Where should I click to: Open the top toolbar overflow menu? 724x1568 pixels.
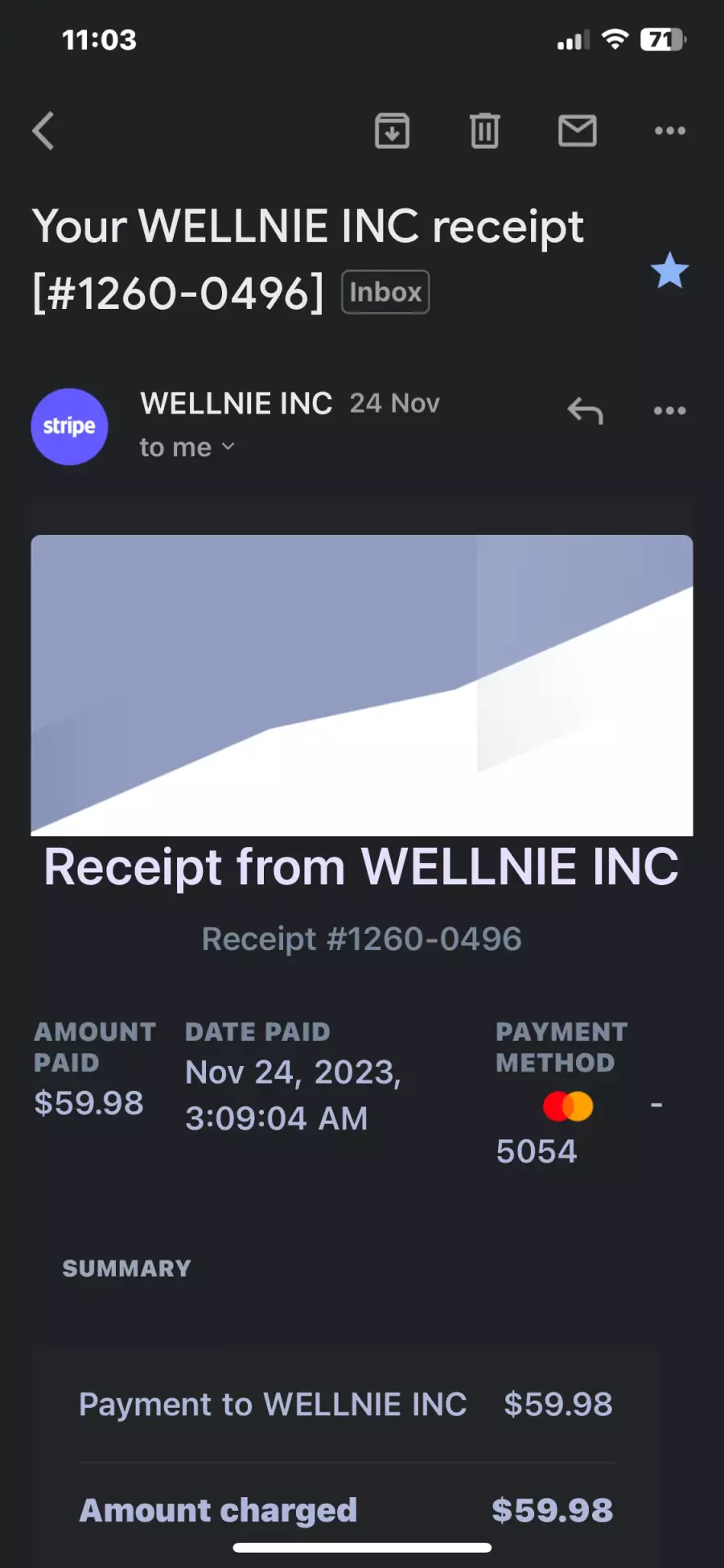point(669,131)
